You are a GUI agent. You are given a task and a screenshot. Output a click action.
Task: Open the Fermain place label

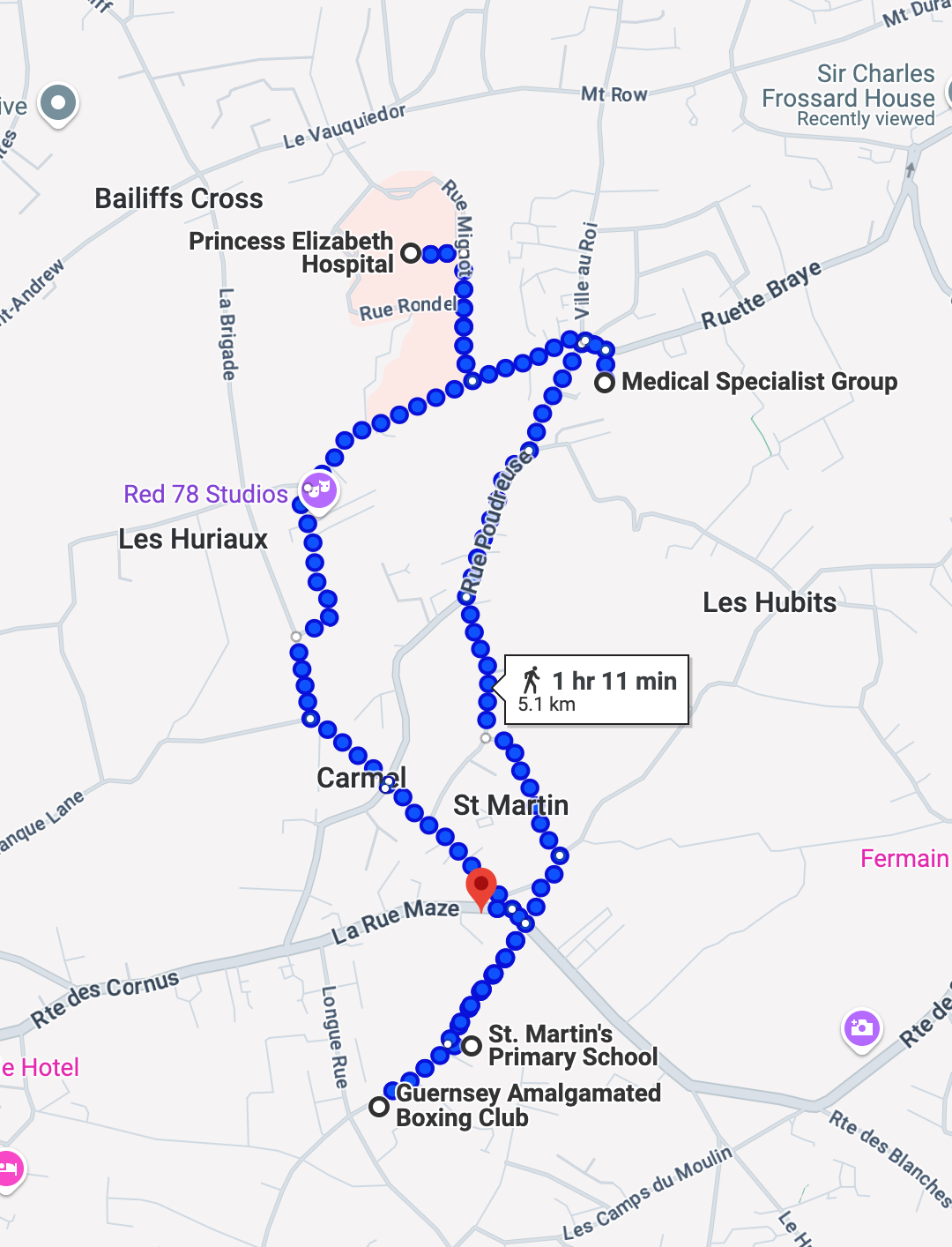[904, 858]
